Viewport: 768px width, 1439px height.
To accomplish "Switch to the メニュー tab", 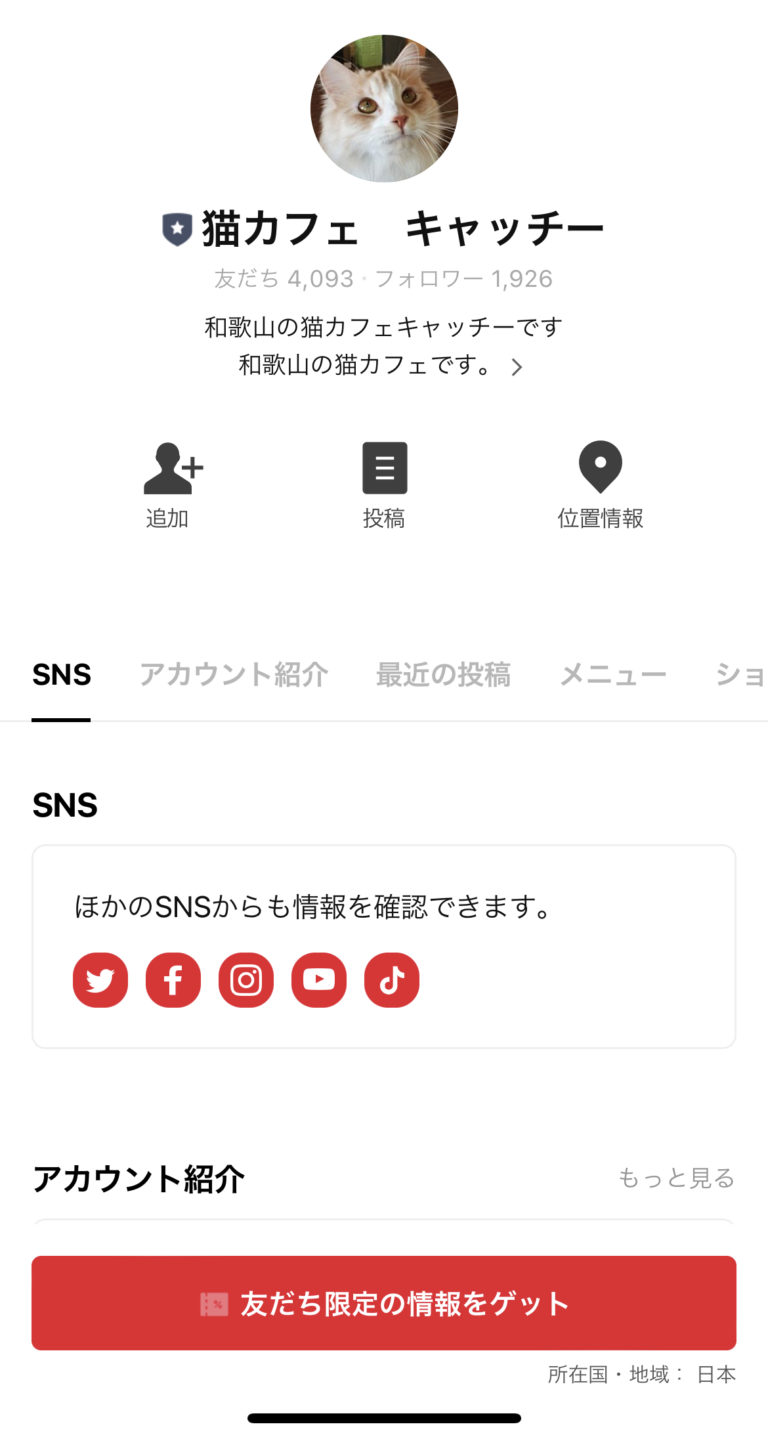I will [x=612, y=675].
